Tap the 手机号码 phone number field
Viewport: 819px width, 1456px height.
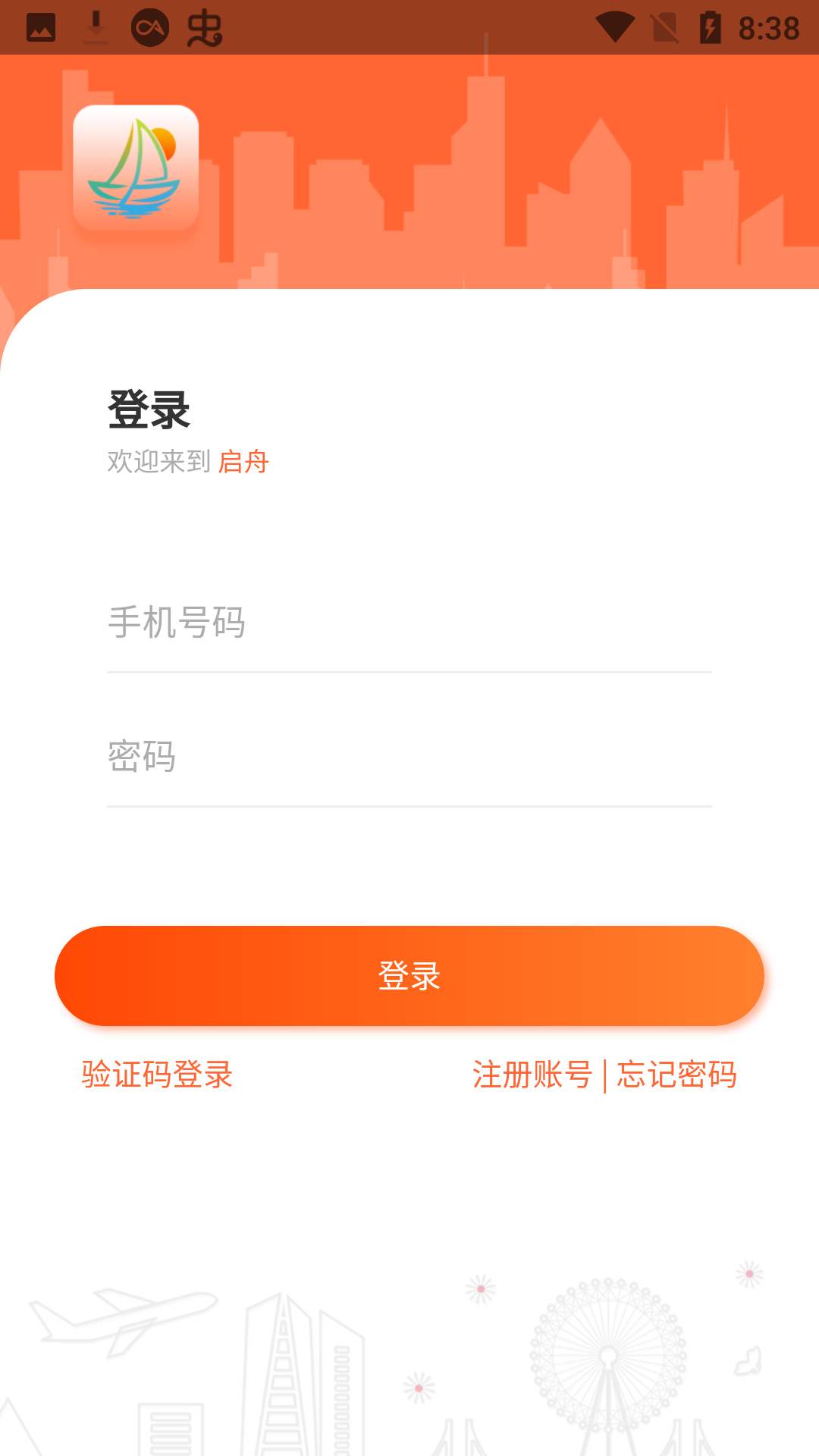(409, 623)
